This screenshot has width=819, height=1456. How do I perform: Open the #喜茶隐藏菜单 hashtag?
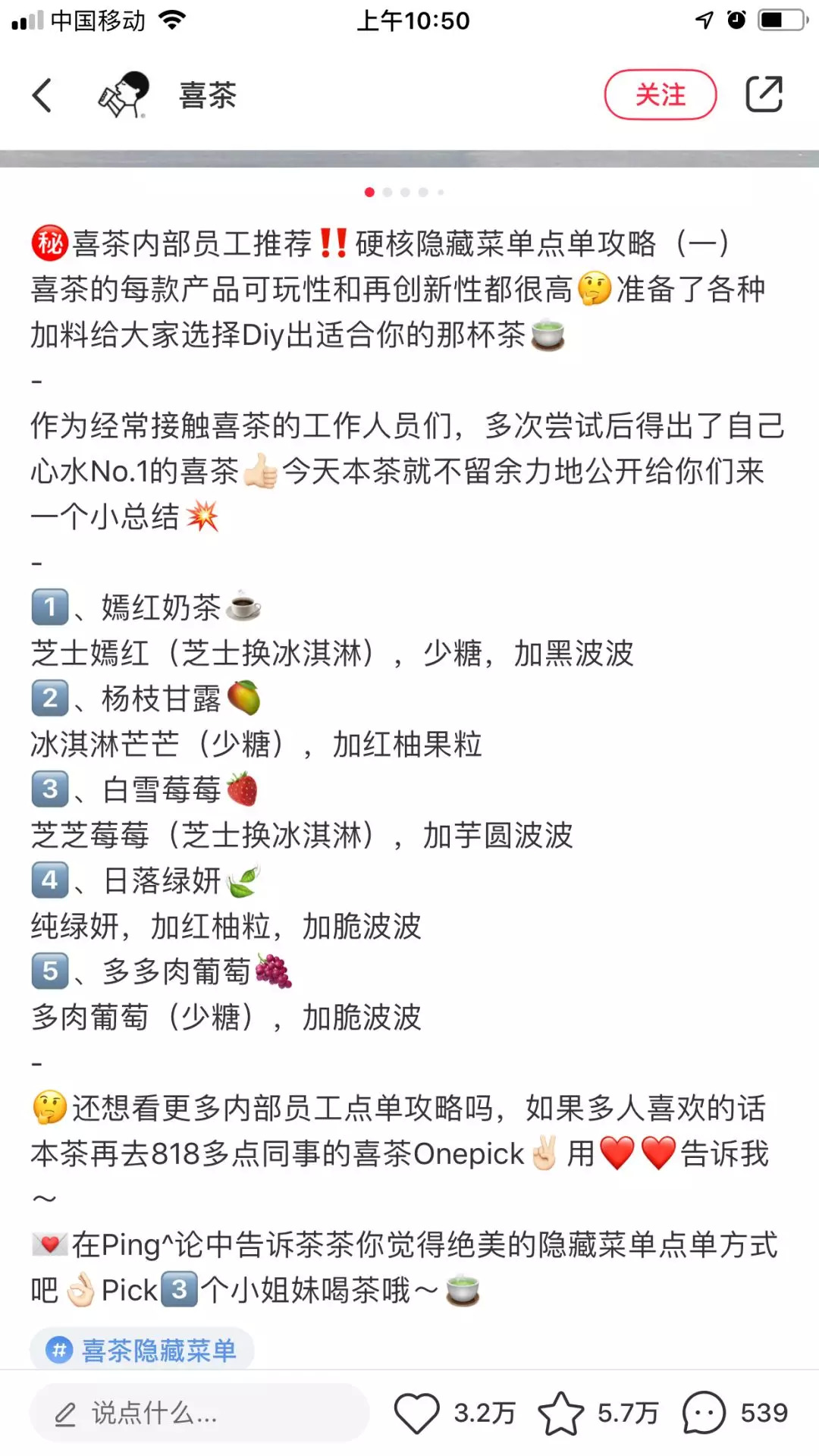tap(143, 1350)
